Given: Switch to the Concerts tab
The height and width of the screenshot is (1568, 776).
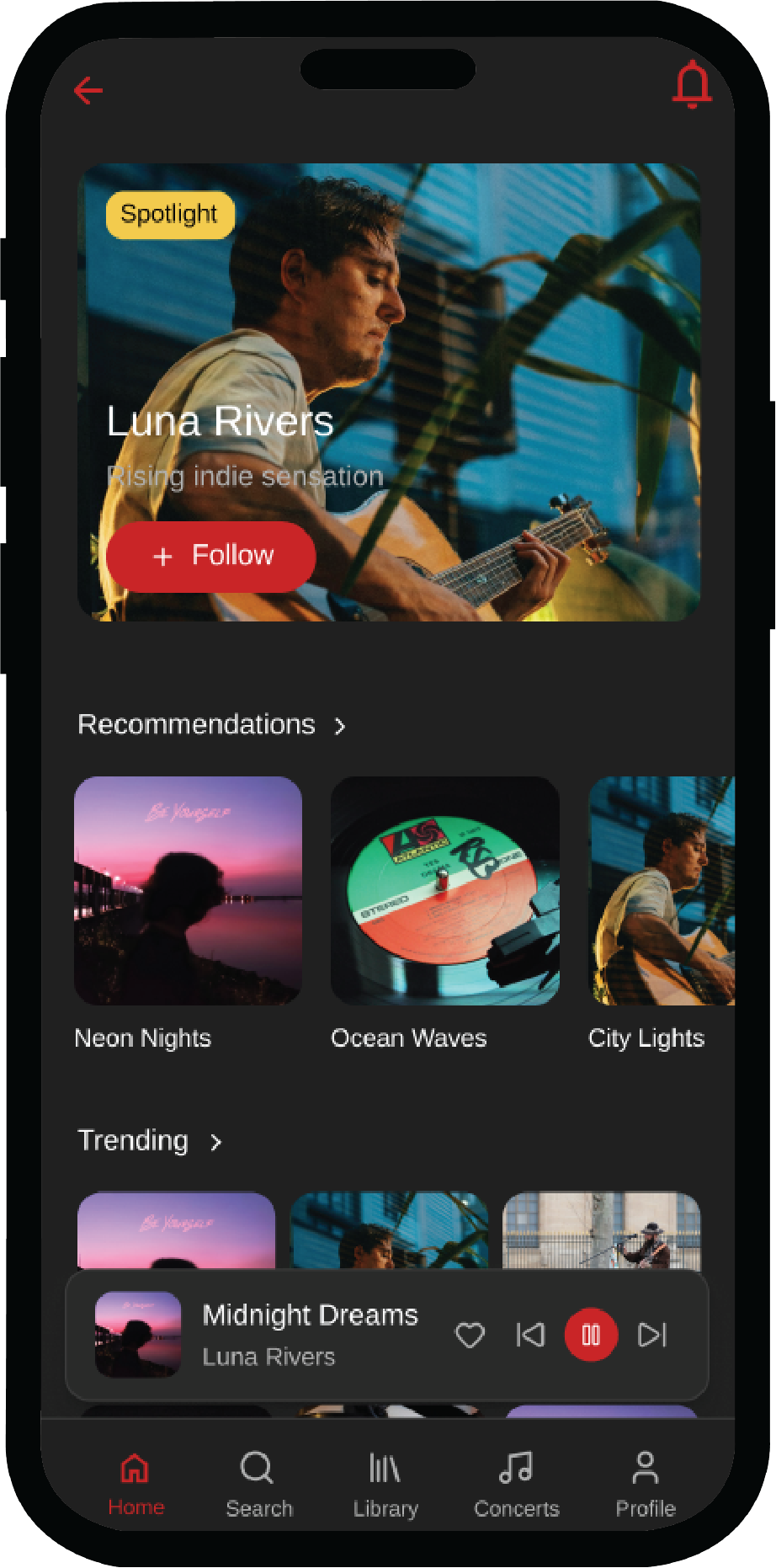Looking at the screenshot, I should [516, 1484].
